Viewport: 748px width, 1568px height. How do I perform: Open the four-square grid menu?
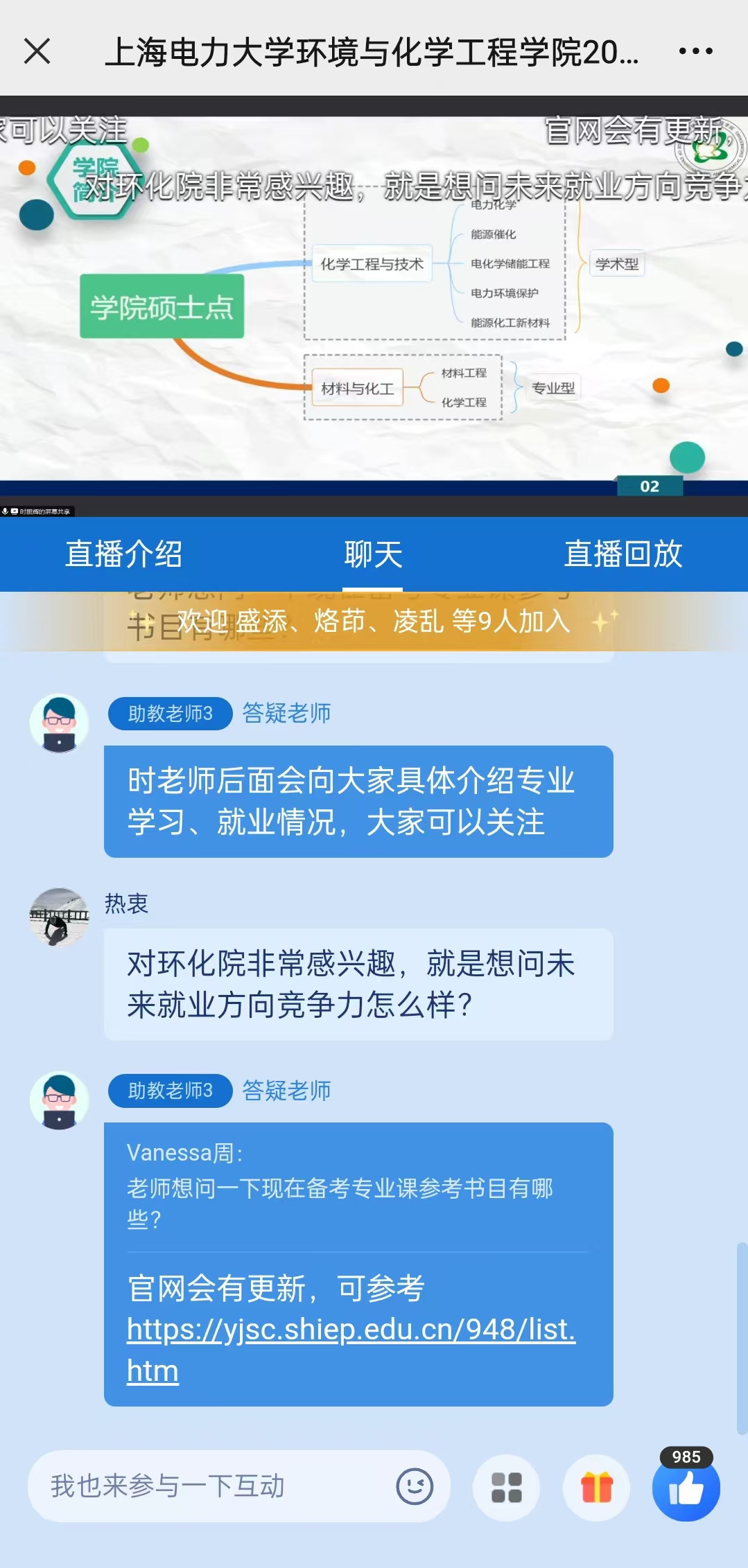coord(507,1487)
